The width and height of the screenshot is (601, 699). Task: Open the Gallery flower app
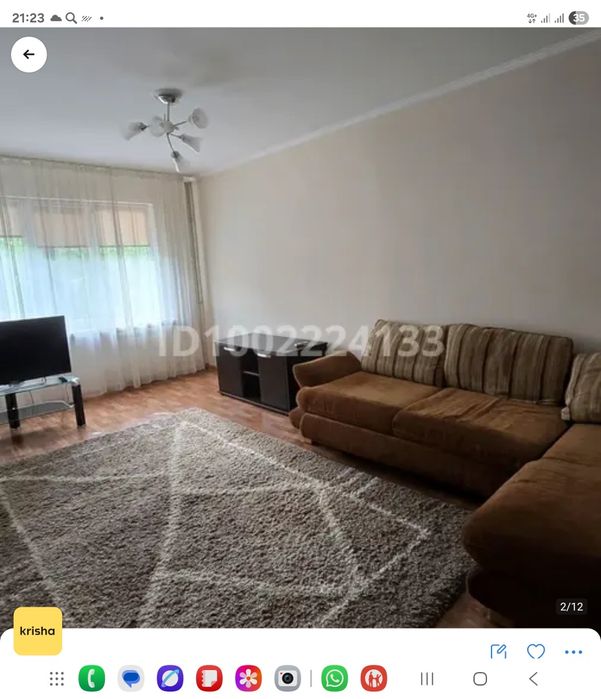pyautogui.click(x=248, y=679)
